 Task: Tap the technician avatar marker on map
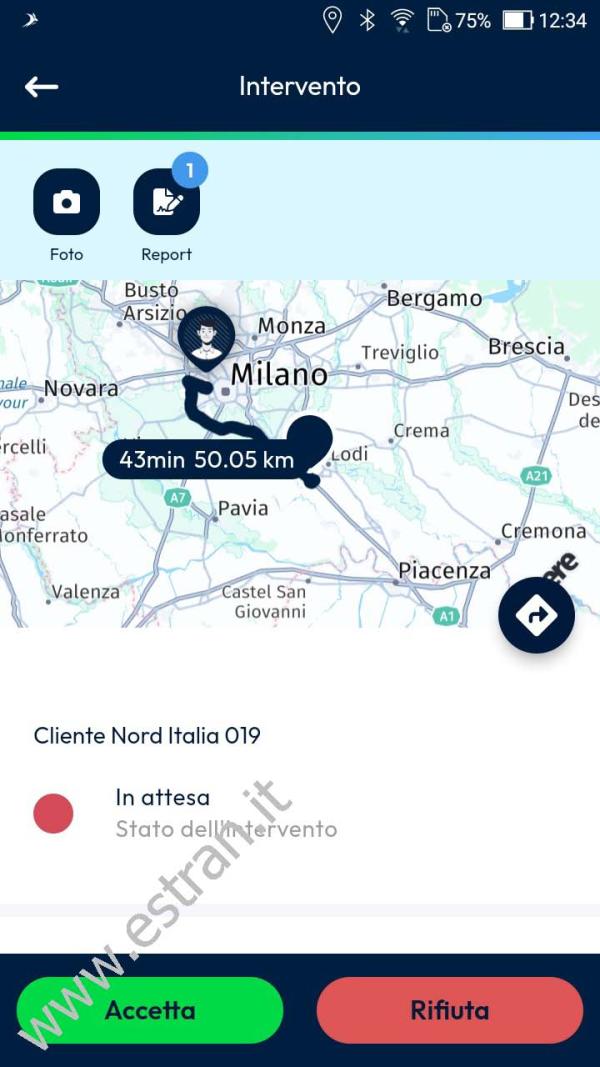206,338
